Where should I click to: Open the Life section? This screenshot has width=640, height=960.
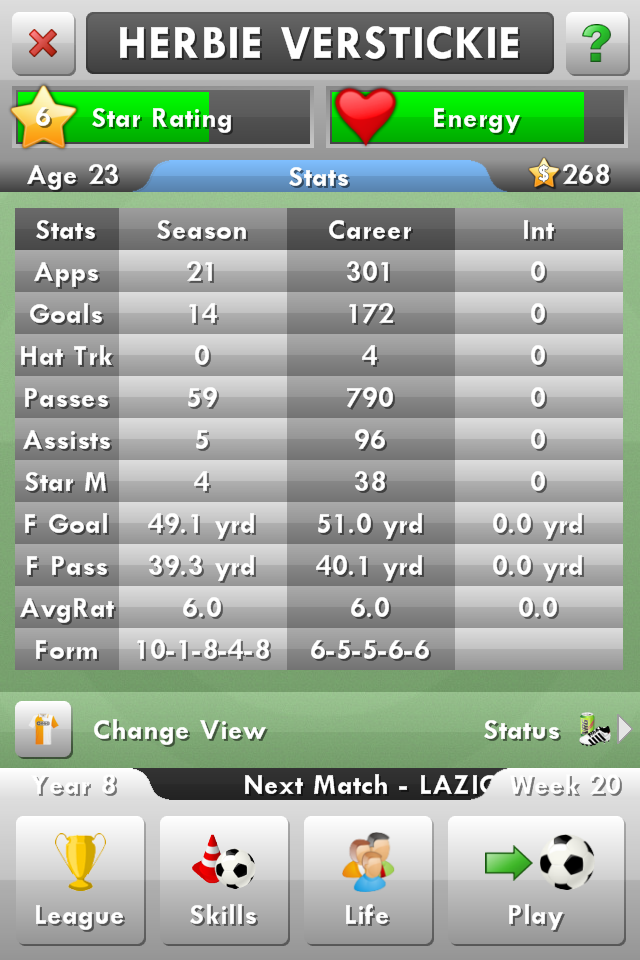pyautogui.click(x=368, y=880)
